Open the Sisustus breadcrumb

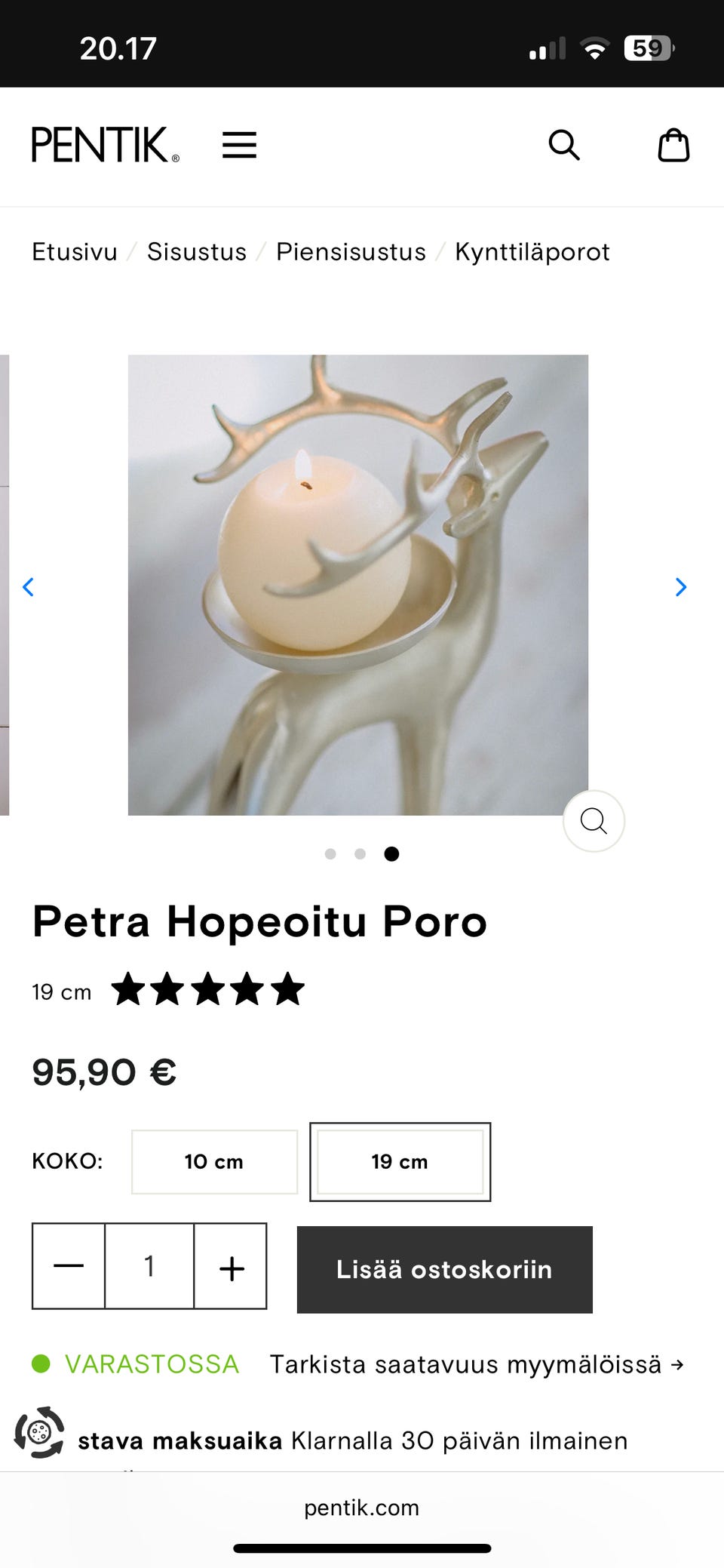(x=197, y=252)
